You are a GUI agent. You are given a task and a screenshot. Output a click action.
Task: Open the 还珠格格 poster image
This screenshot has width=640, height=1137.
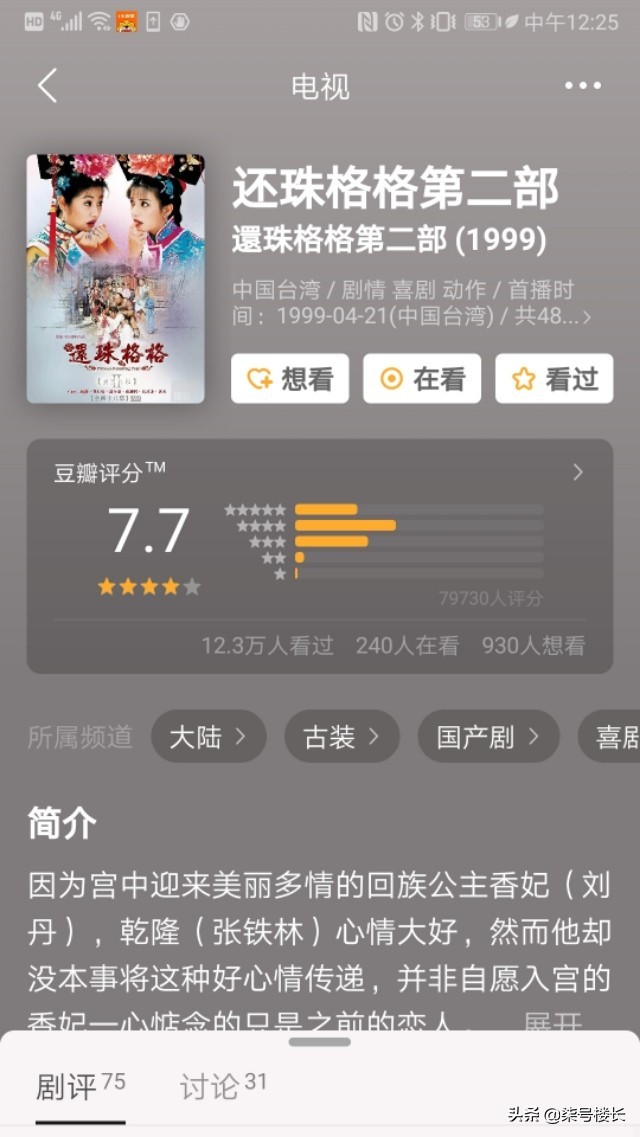tap(115, 279)
